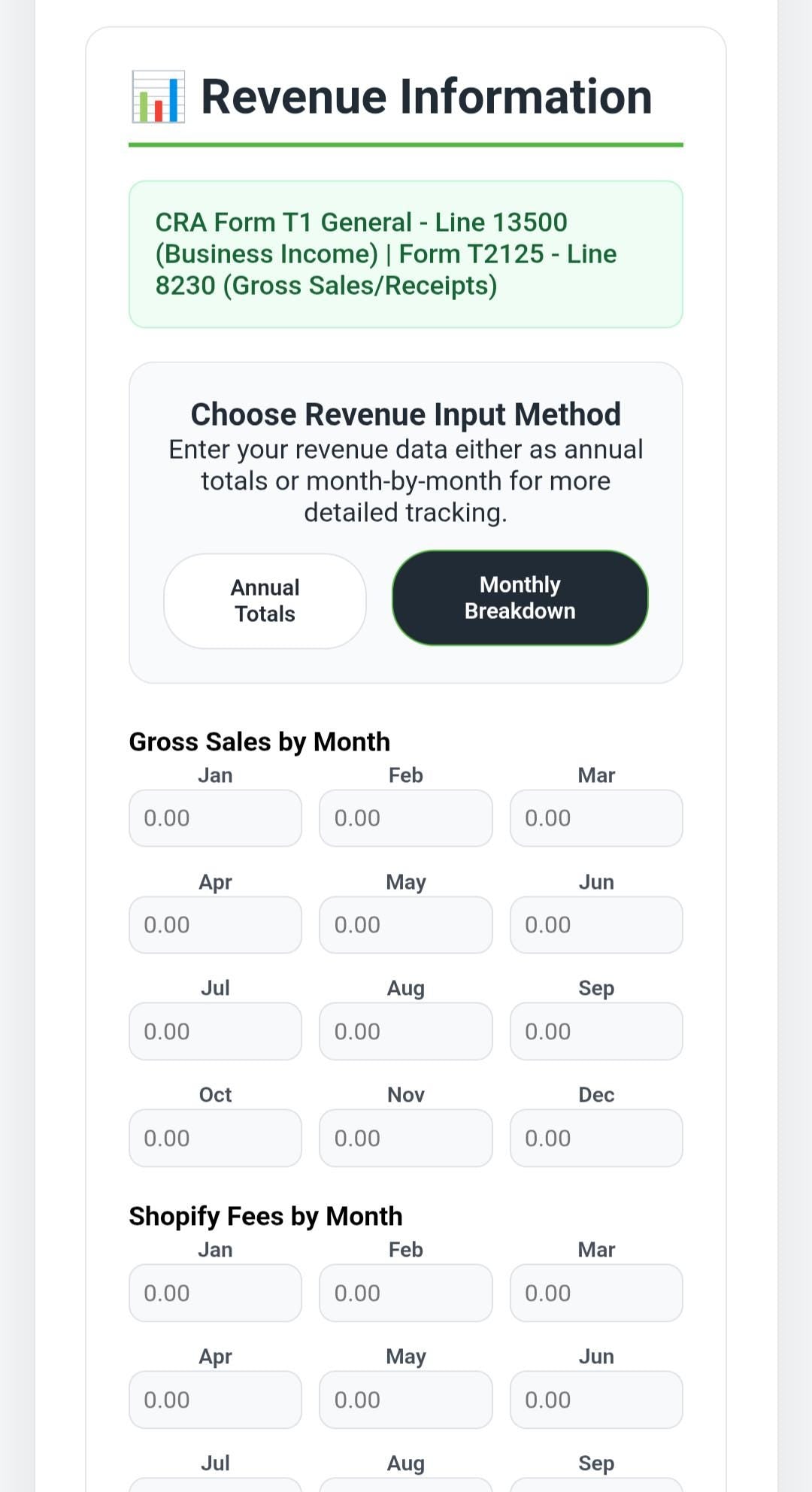Click the May Shopify fees field
The height and width of the screenshot is (1492, 812).
[x=405, y=1400]
